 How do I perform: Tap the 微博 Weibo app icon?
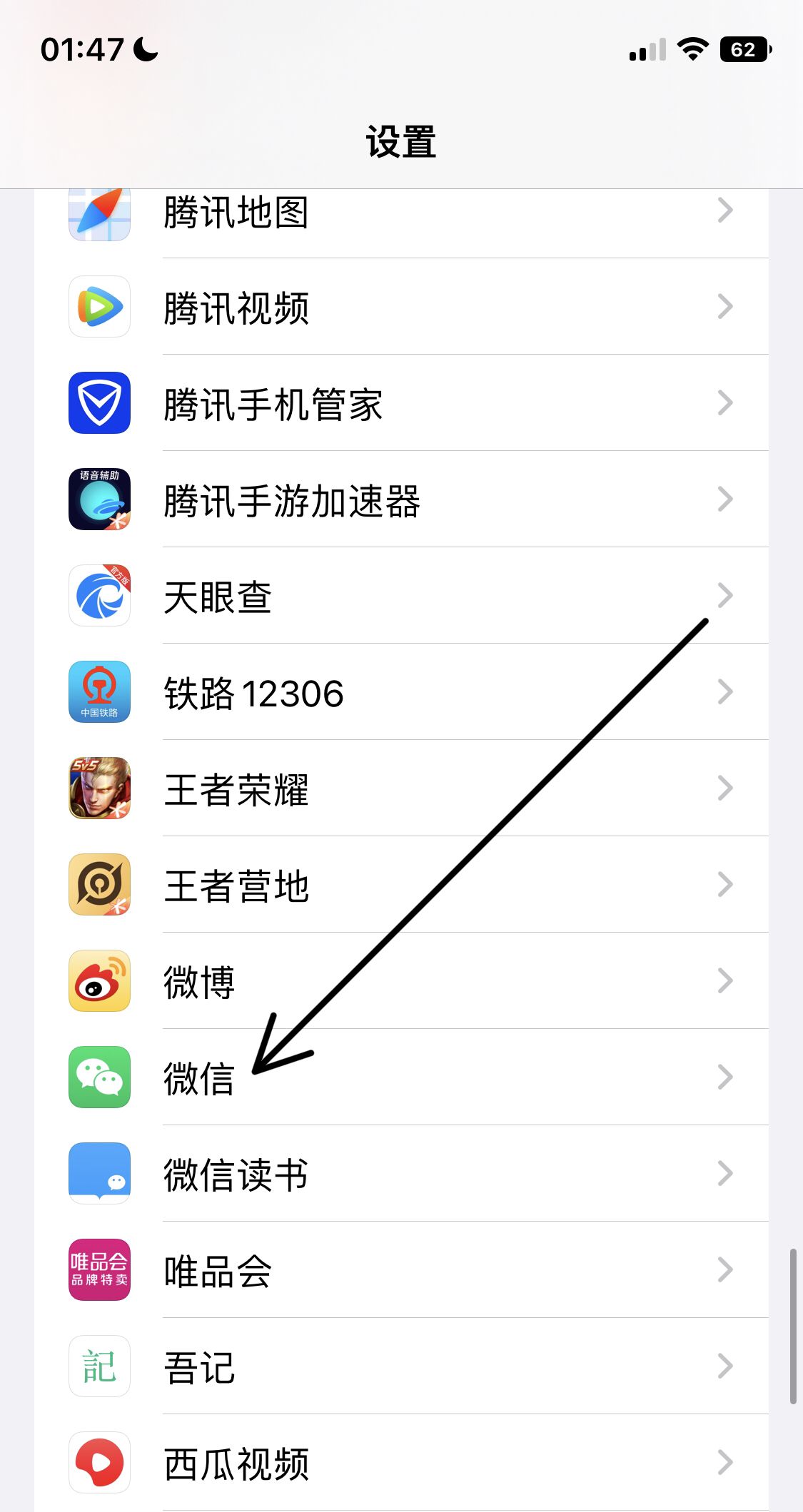point(99,982)
